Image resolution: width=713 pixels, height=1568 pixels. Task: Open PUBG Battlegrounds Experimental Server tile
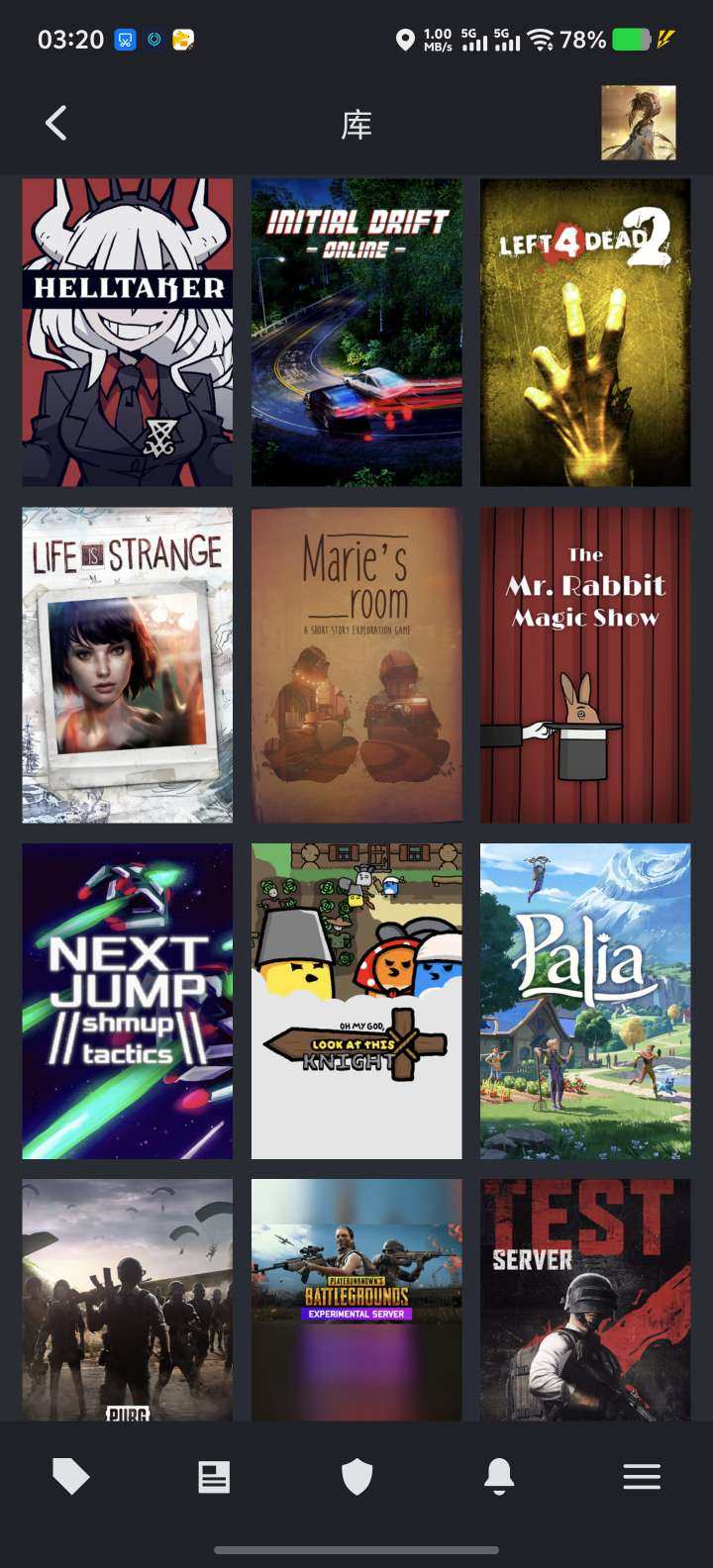(356, 1299)
